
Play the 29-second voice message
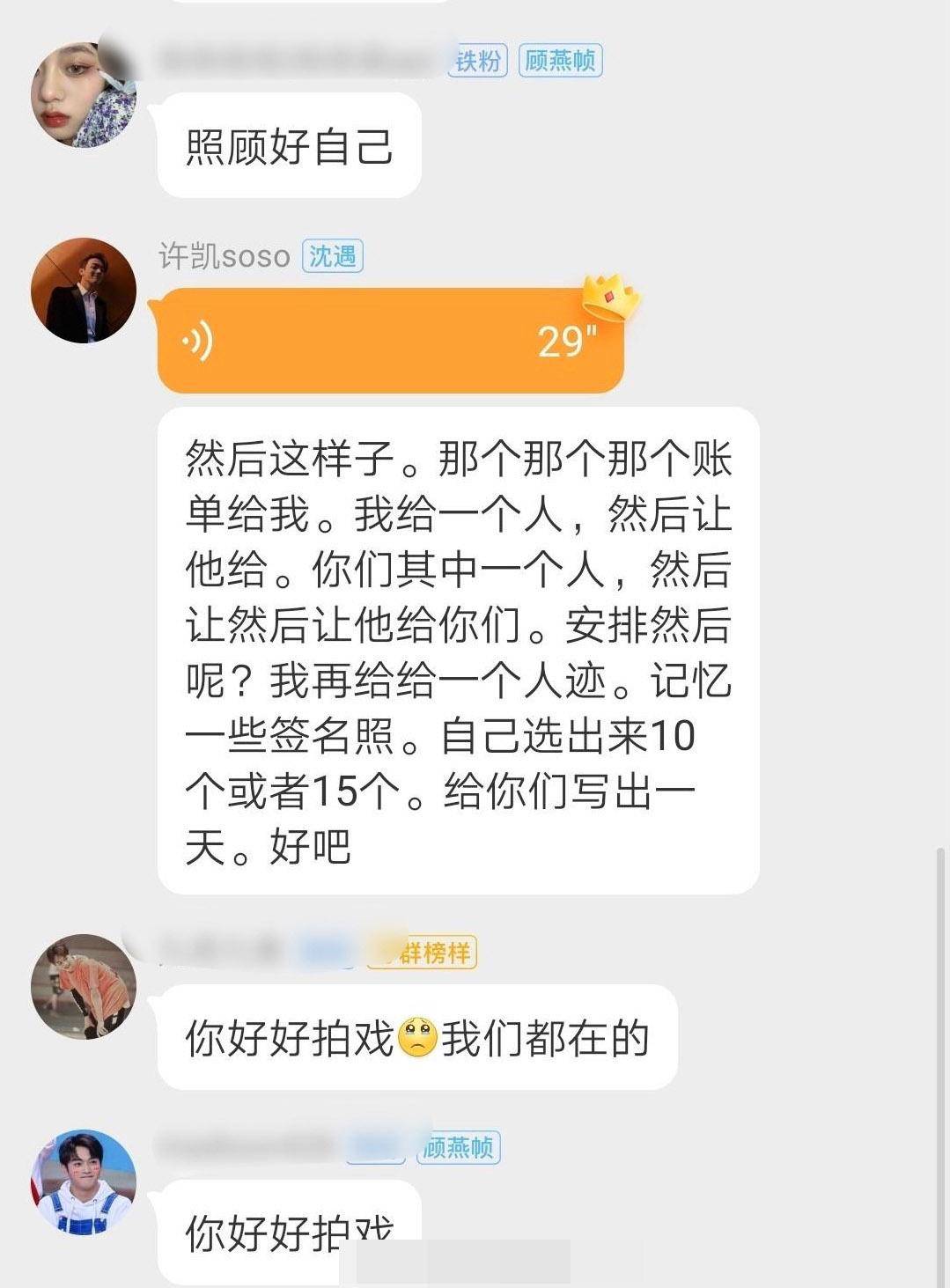point(390,341)
